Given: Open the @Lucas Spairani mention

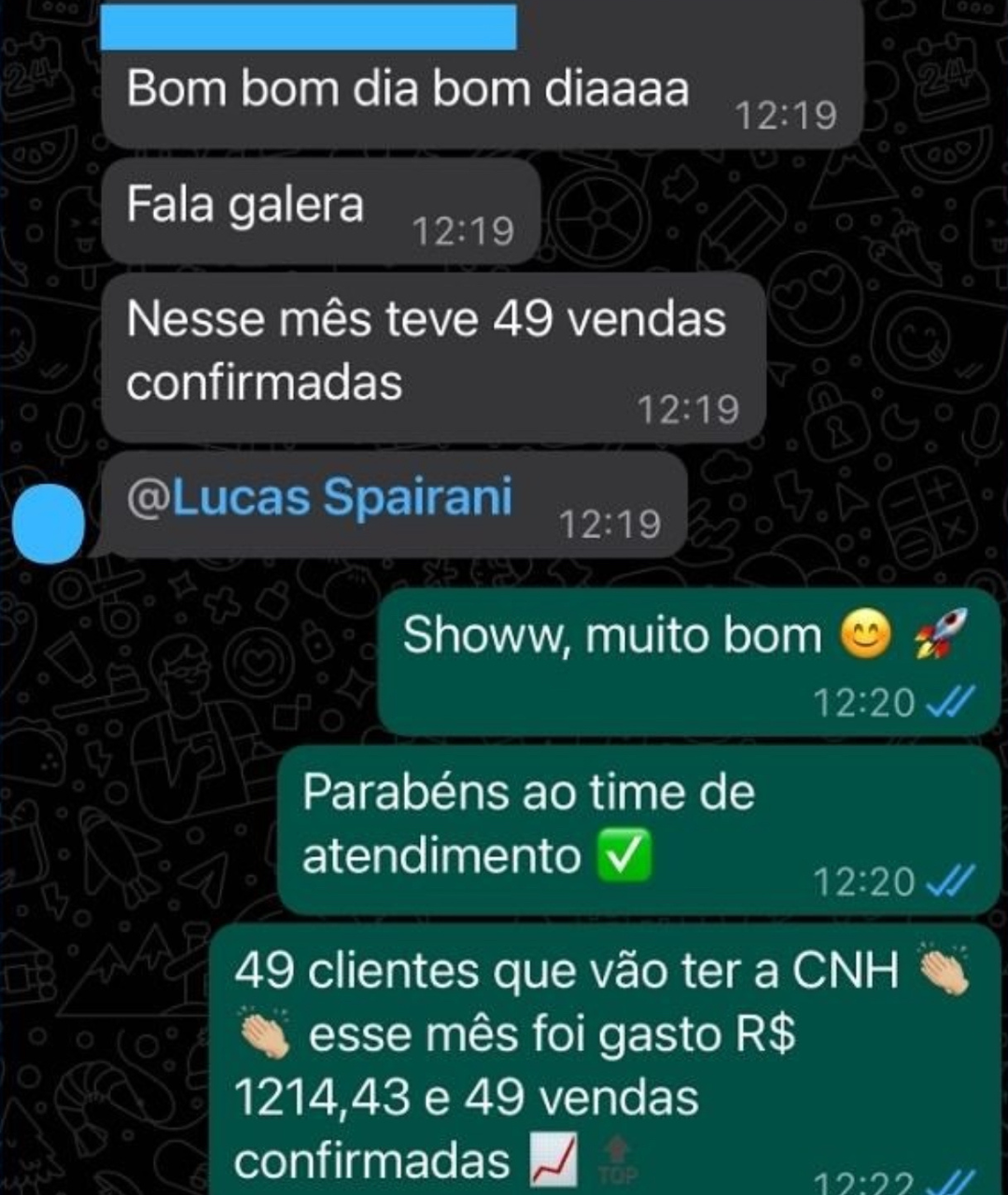Looking at the screenshot, I should coord(320,498).
